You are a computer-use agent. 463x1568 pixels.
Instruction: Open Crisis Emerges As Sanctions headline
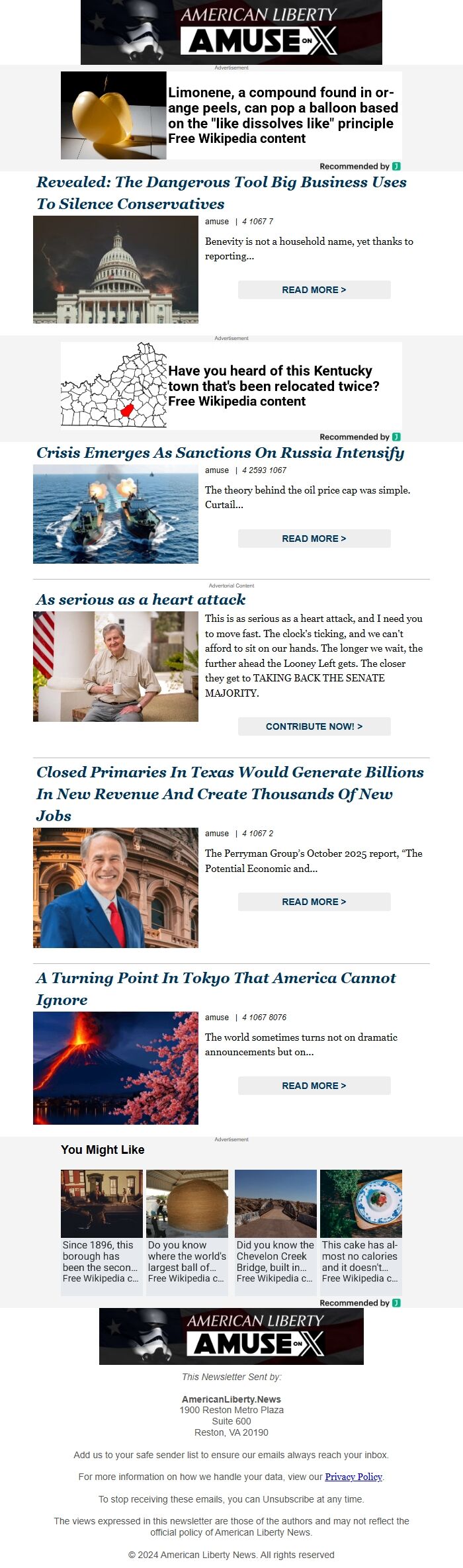click(220, 453)
